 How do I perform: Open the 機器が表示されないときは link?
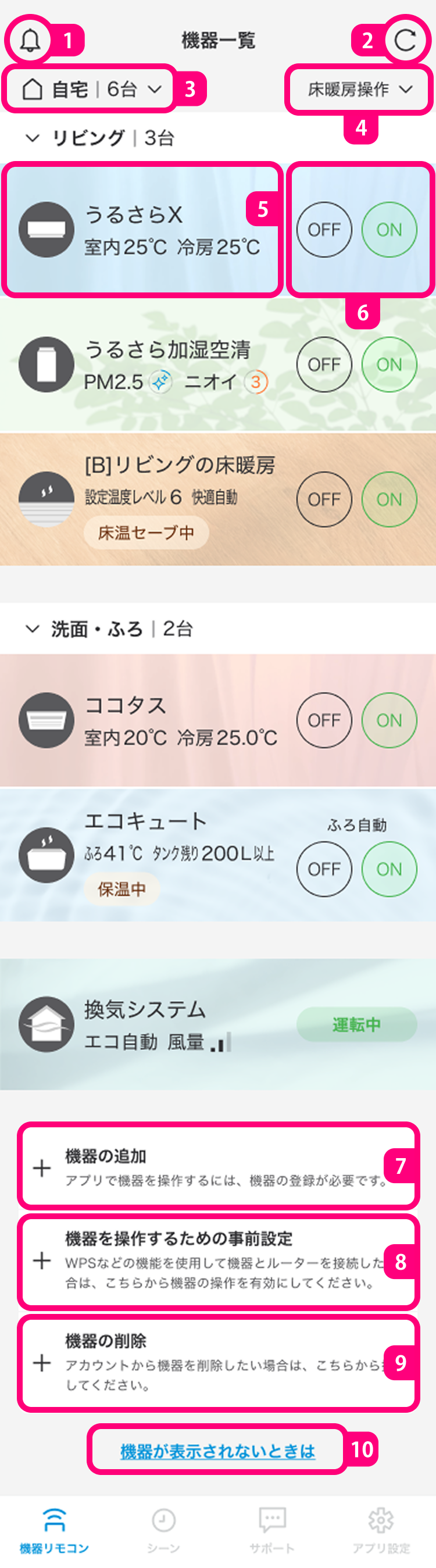(217, 1452)
